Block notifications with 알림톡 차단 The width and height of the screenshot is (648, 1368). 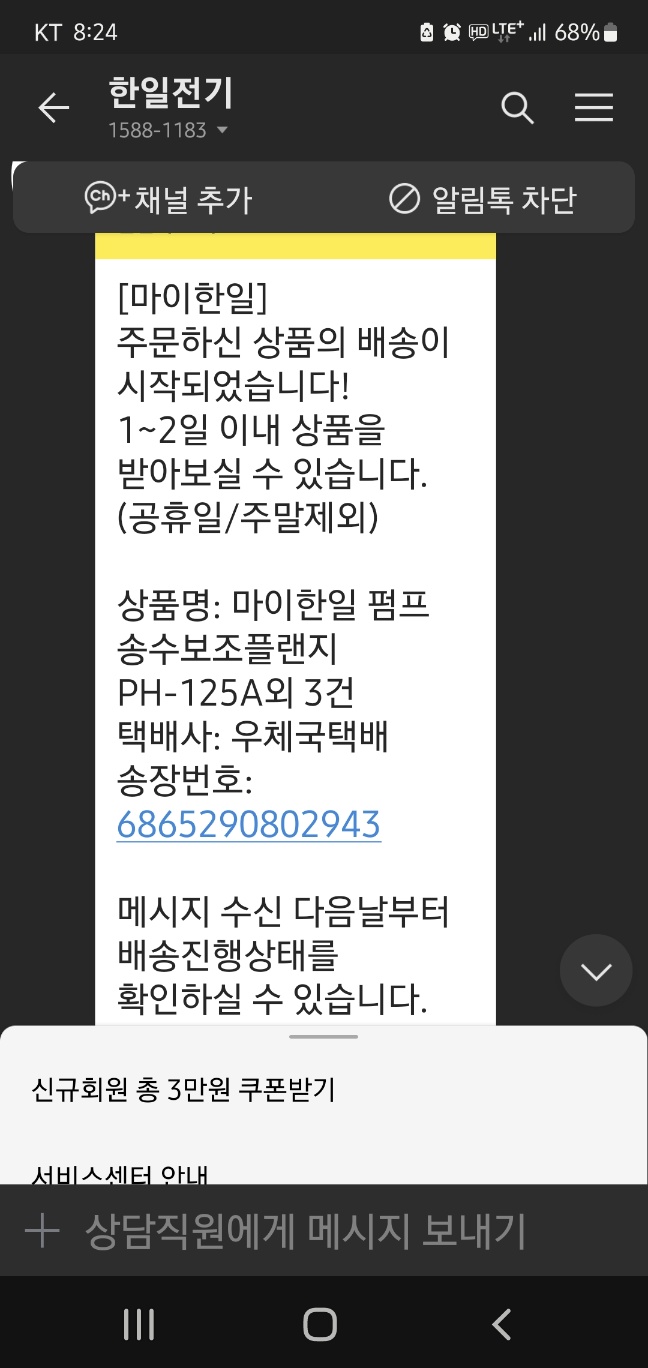(482, 199)
